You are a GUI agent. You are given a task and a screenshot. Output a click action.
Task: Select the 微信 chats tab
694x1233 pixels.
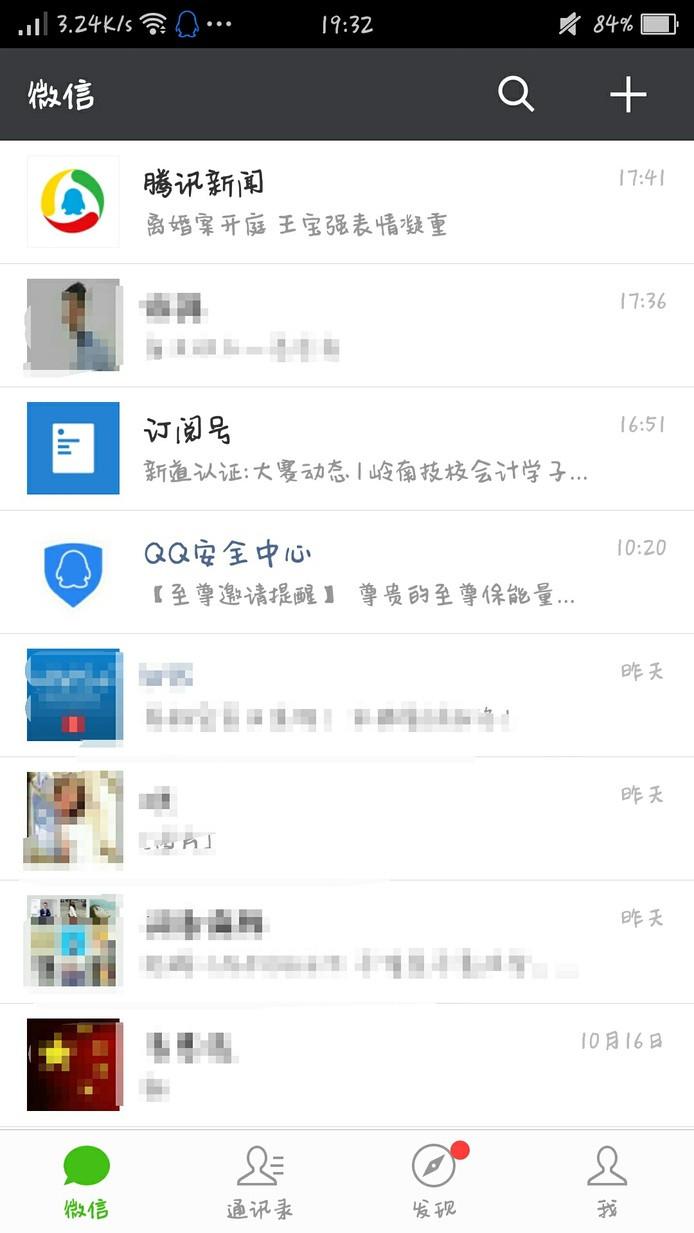click(x=87, y=1182)
